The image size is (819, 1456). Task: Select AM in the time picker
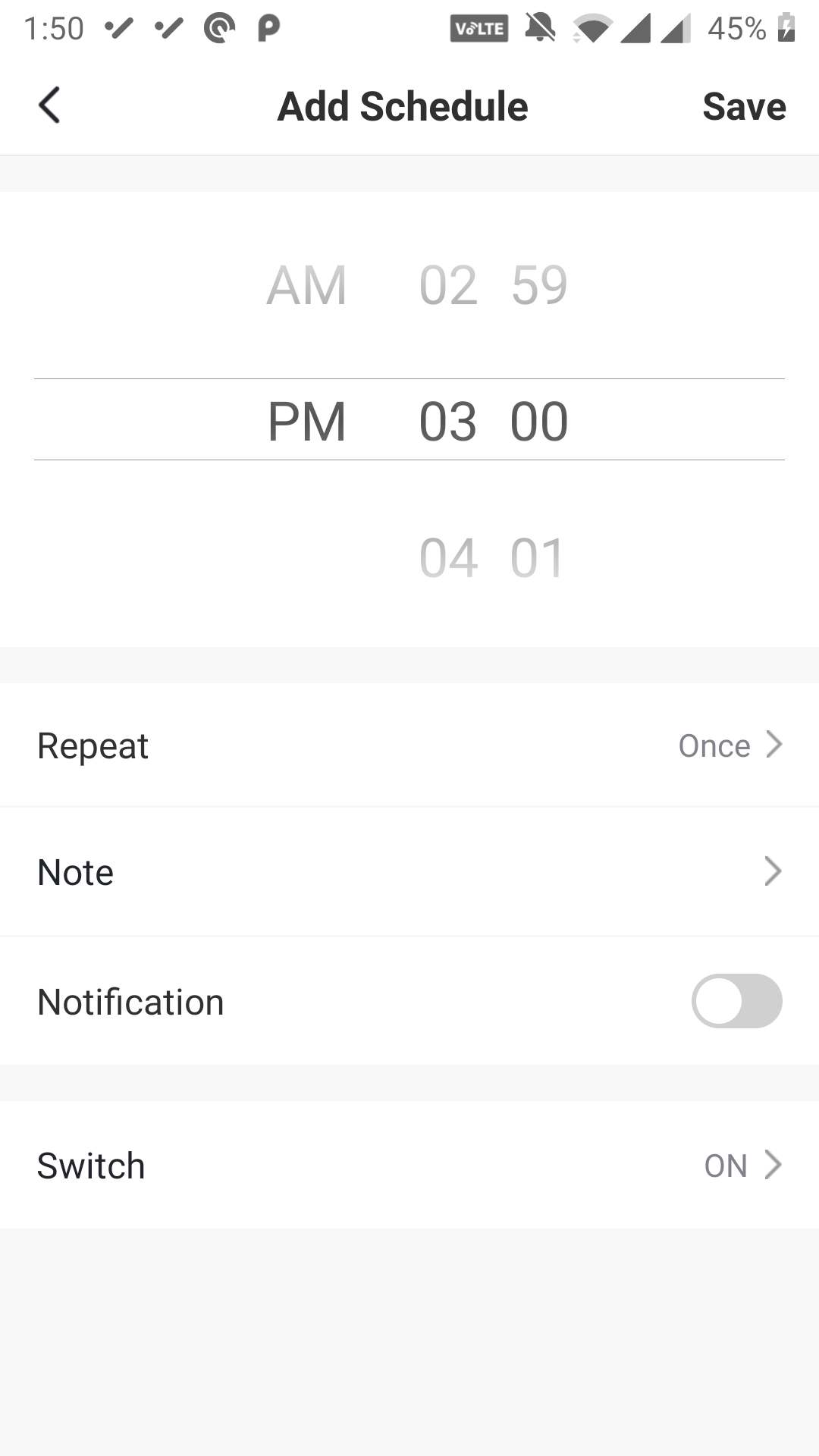click(x=307, y=286)
